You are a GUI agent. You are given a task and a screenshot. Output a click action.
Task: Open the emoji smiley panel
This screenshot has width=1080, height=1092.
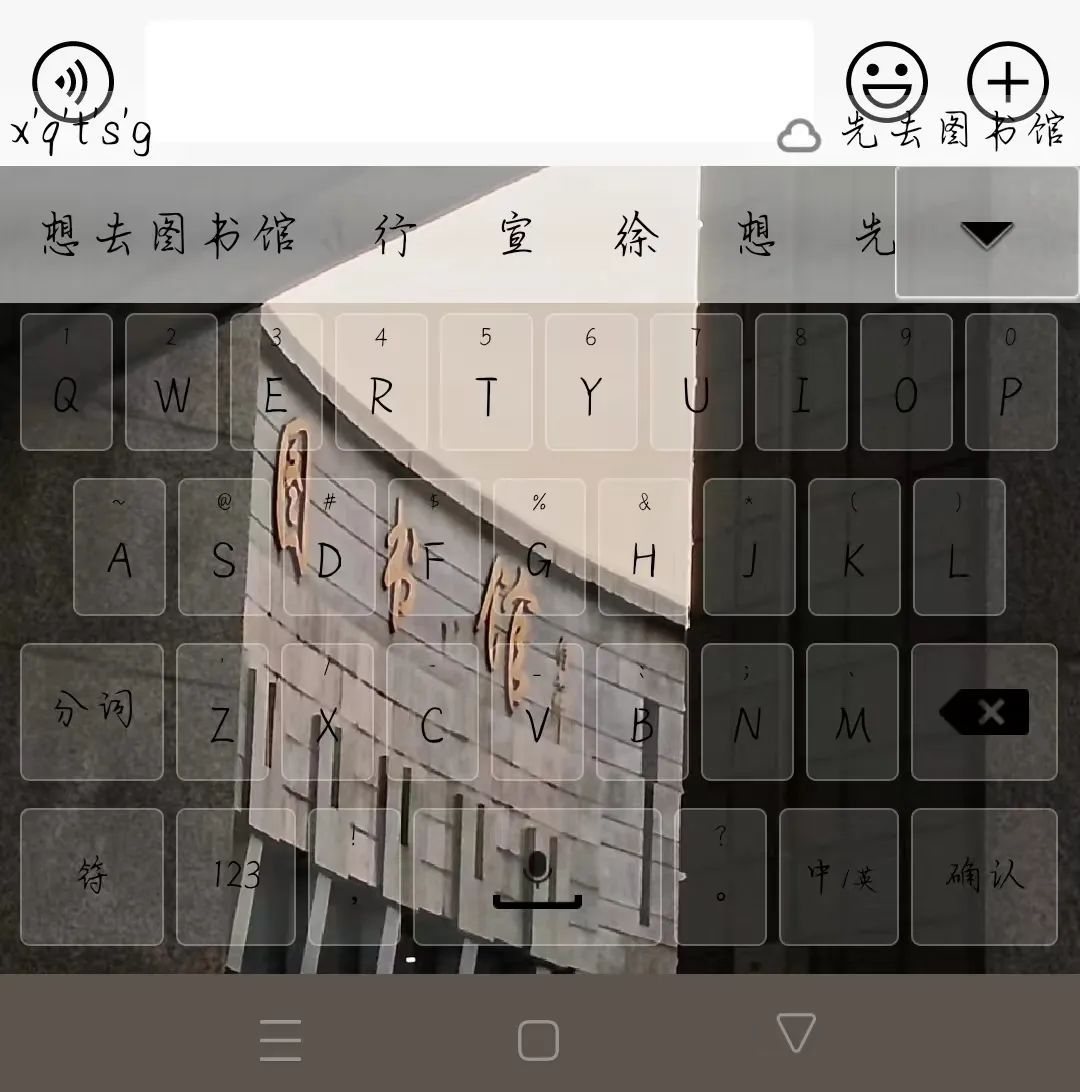[886, 80]
